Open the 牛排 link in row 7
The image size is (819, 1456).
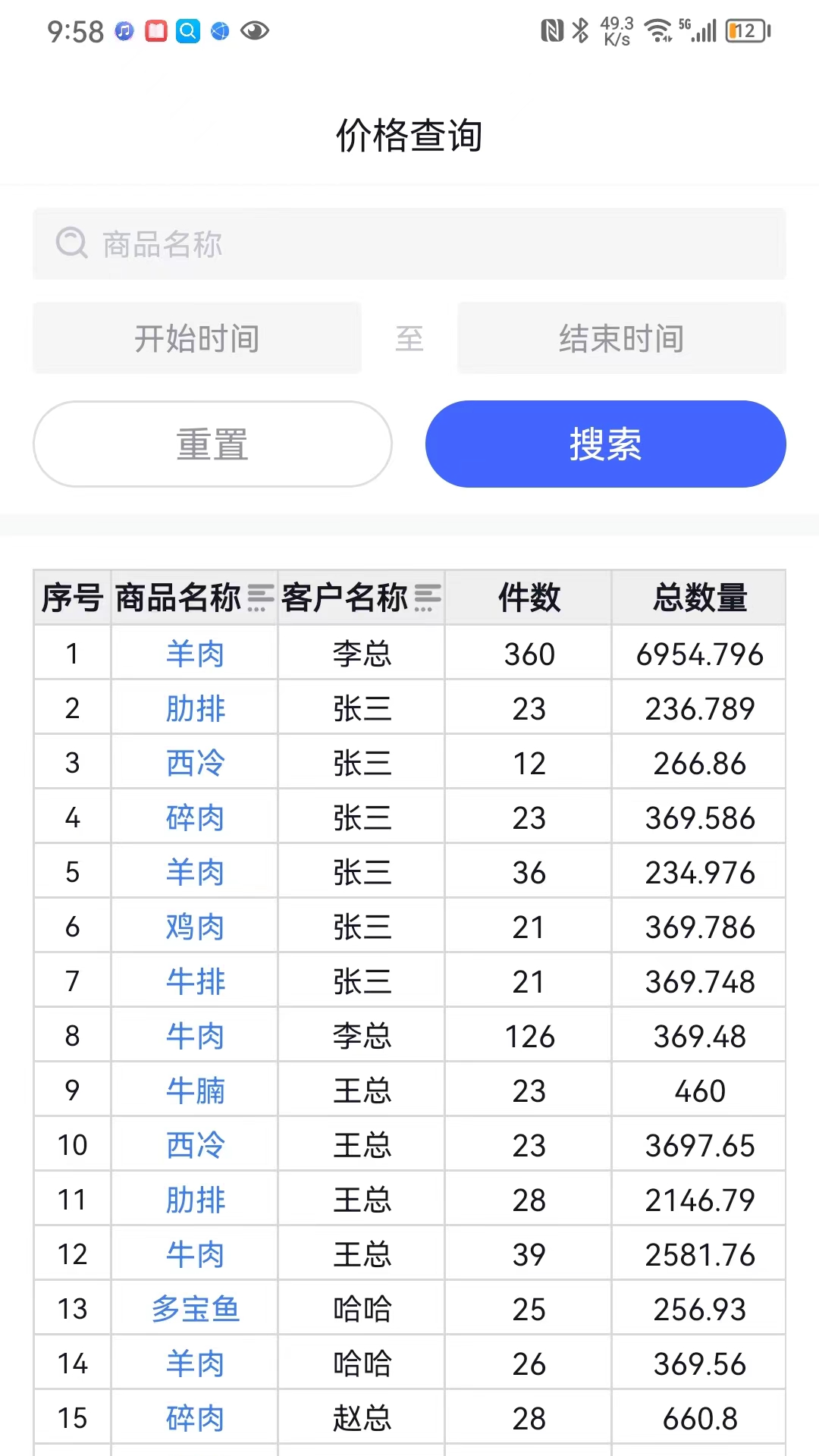[x=195, y=981]
